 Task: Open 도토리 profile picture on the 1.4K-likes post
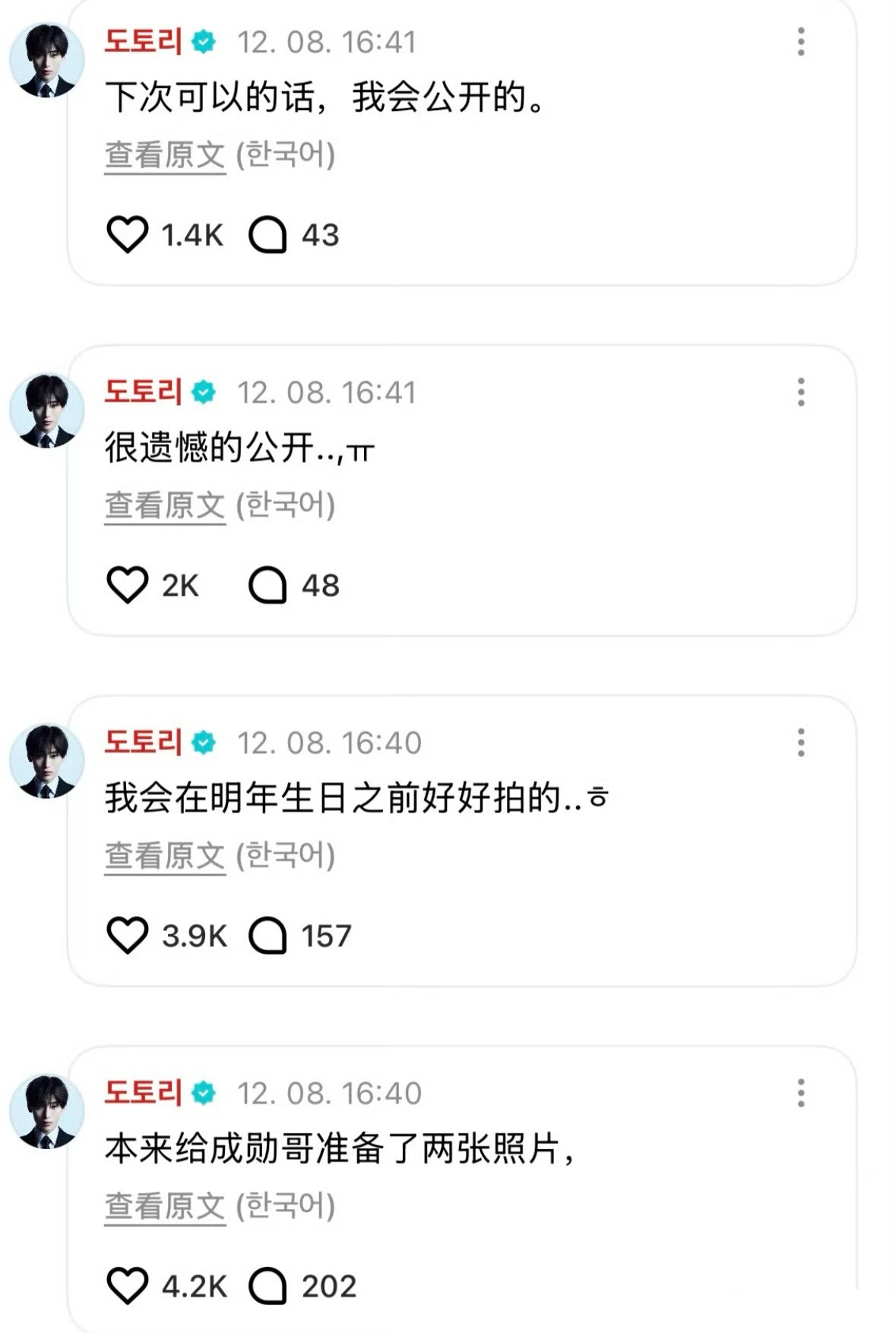click(x=46, y=60)
